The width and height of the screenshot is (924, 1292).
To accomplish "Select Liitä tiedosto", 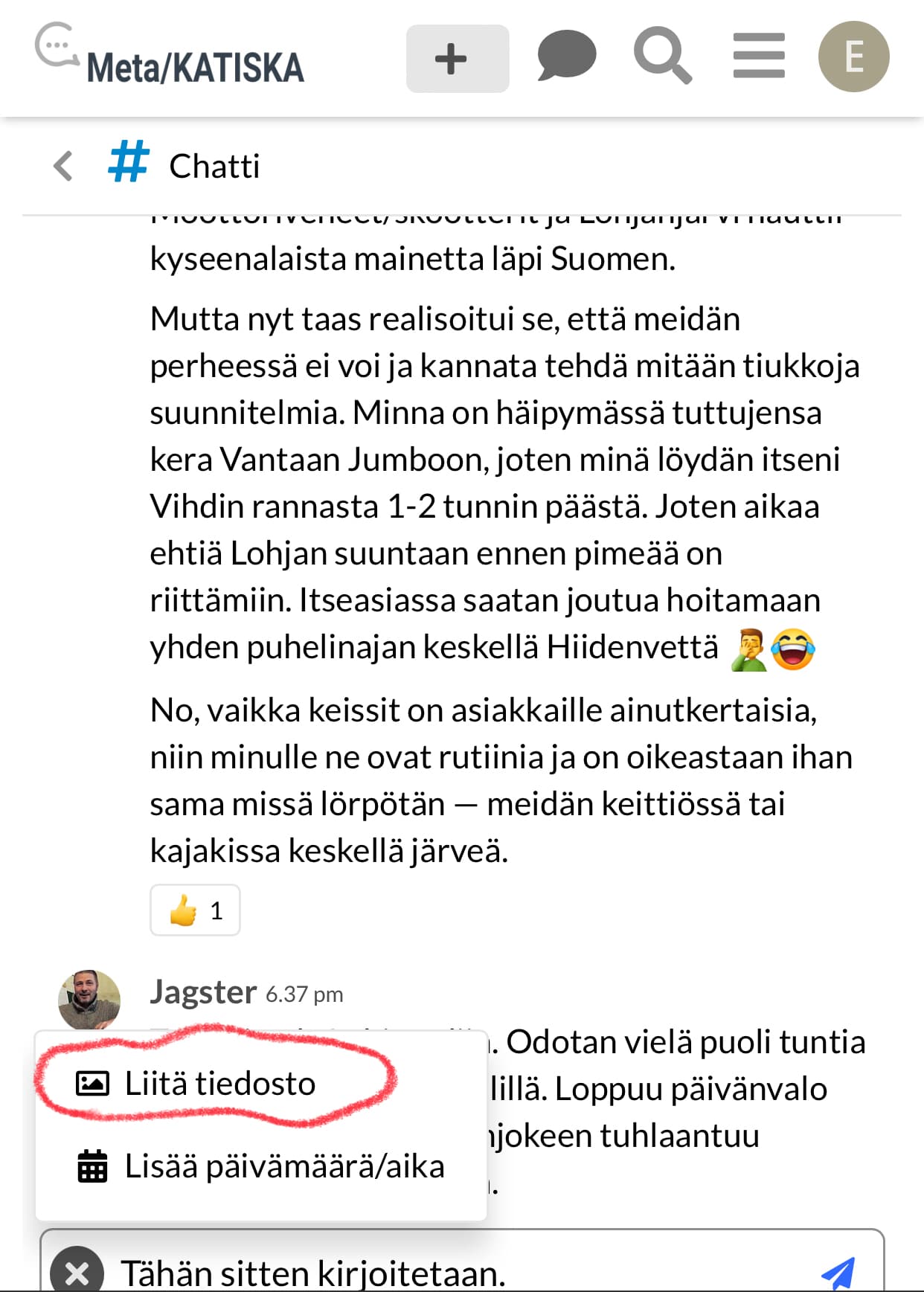I will pos(219,1084).
